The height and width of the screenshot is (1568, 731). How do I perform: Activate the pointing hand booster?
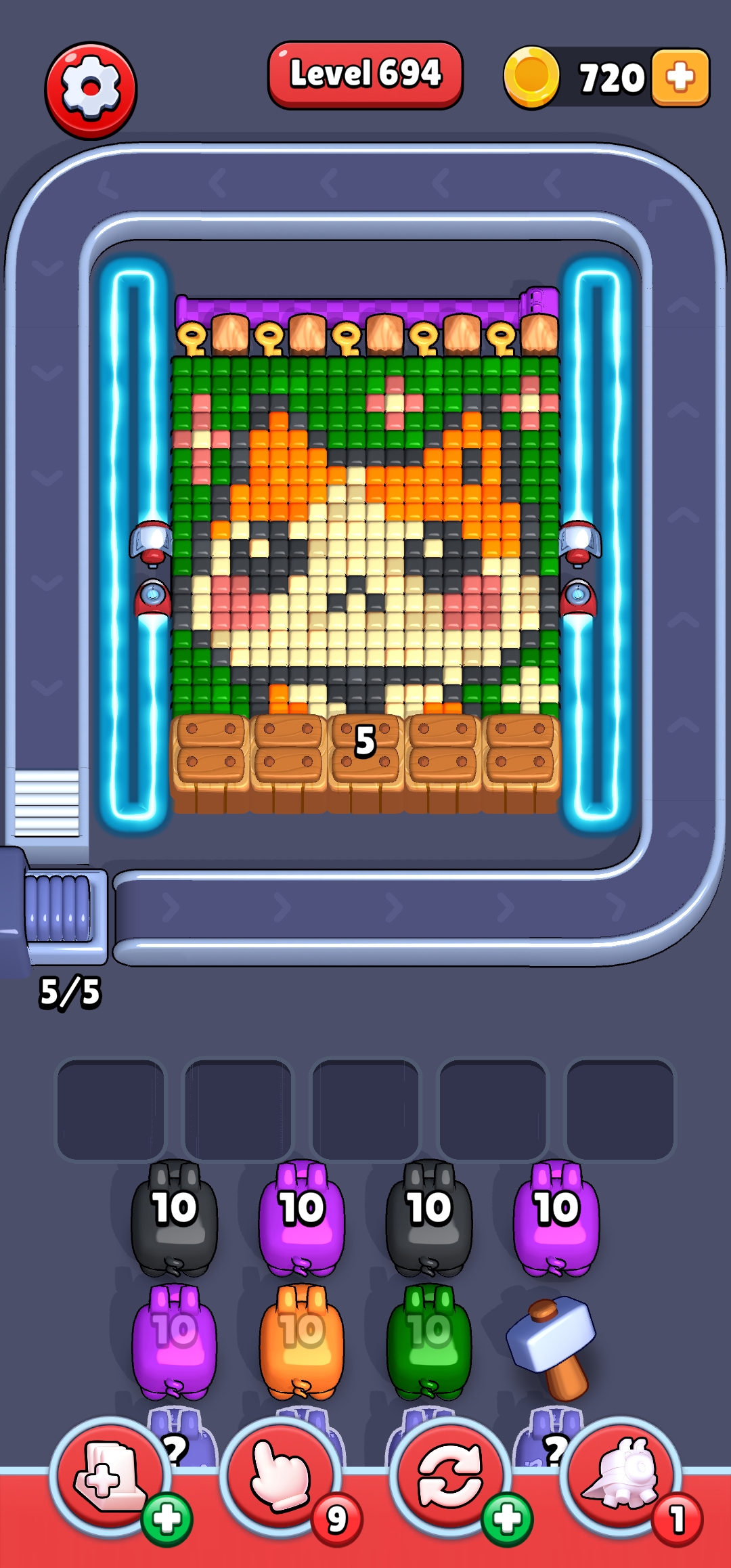pos(280,1477)
